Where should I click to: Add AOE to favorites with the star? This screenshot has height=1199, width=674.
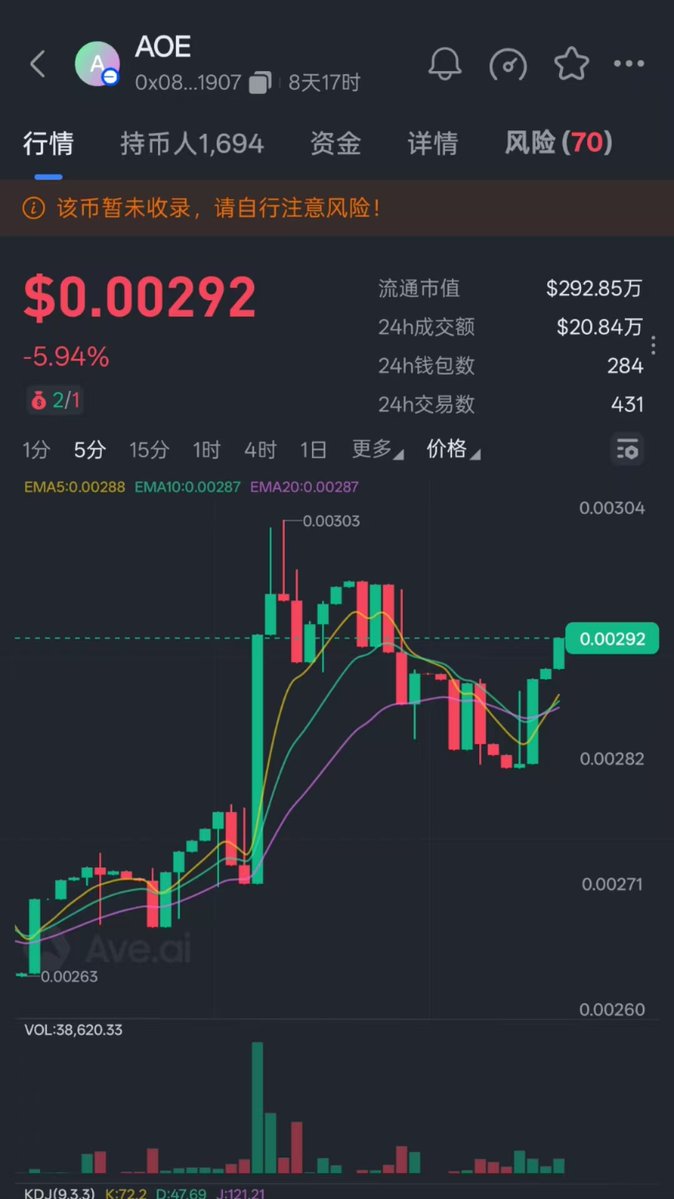click(x=571, y=64)
